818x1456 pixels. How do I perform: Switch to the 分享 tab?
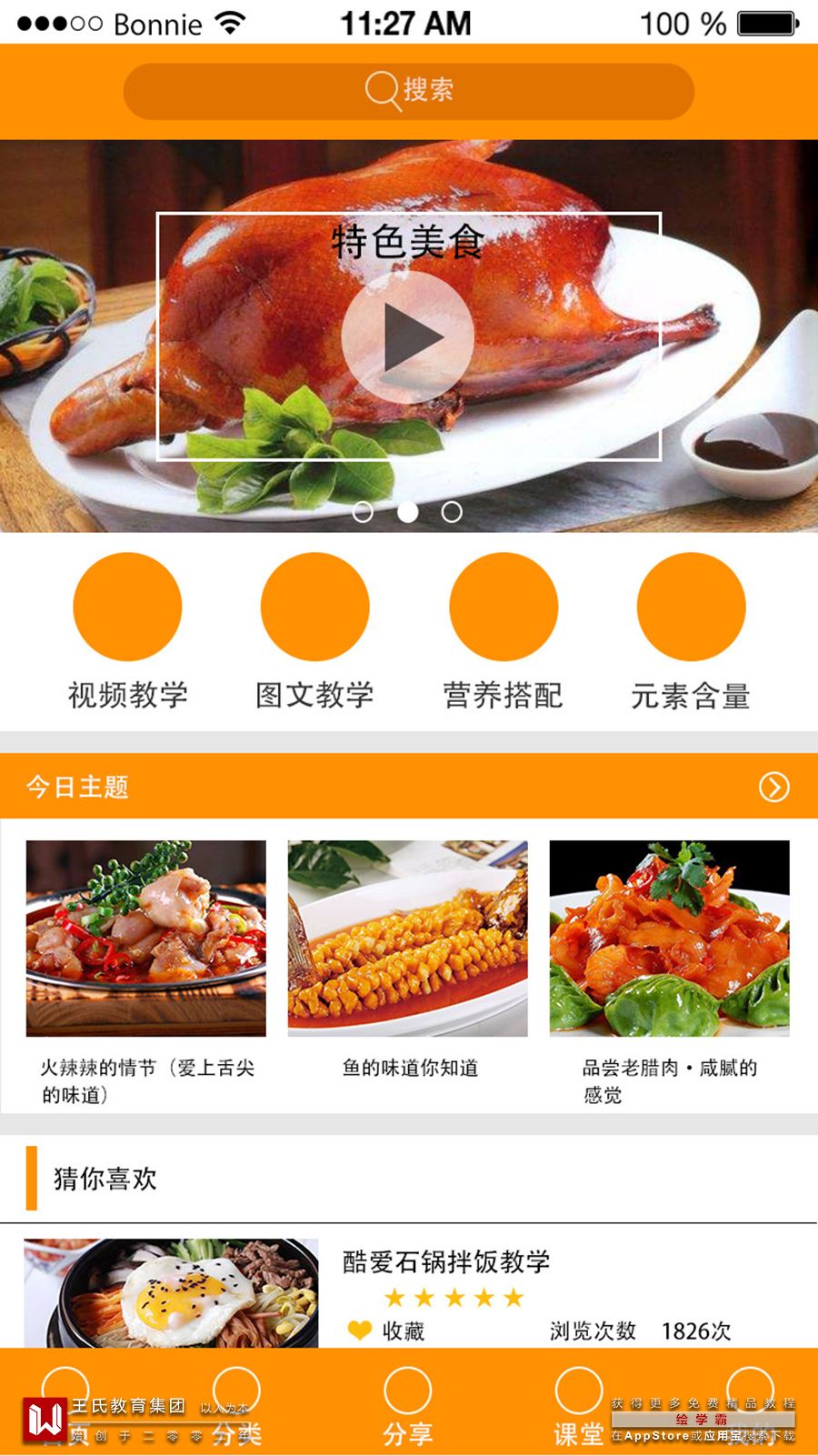point(407,1405)
